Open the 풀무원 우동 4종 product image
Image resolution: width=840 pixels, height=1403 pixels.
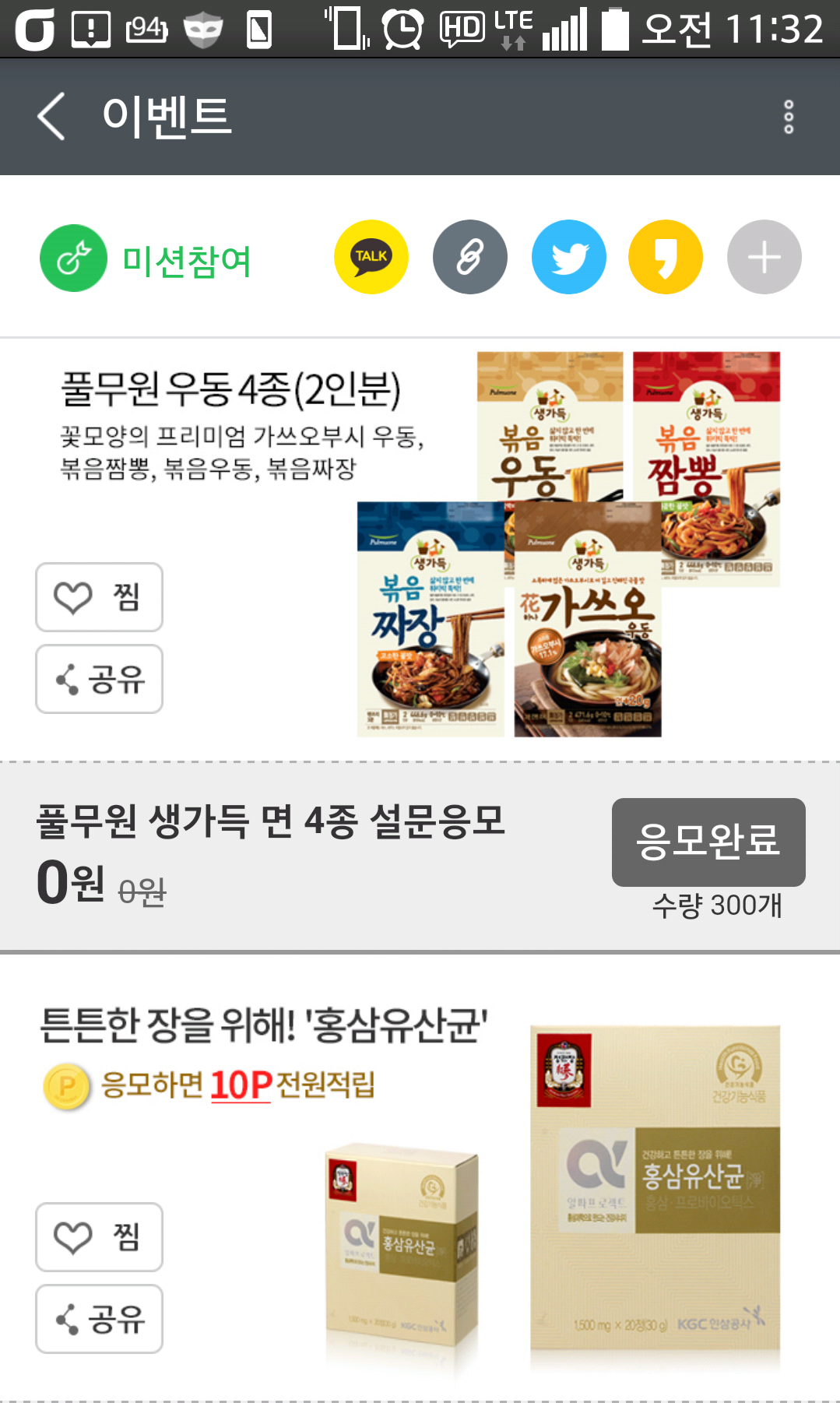568,545
